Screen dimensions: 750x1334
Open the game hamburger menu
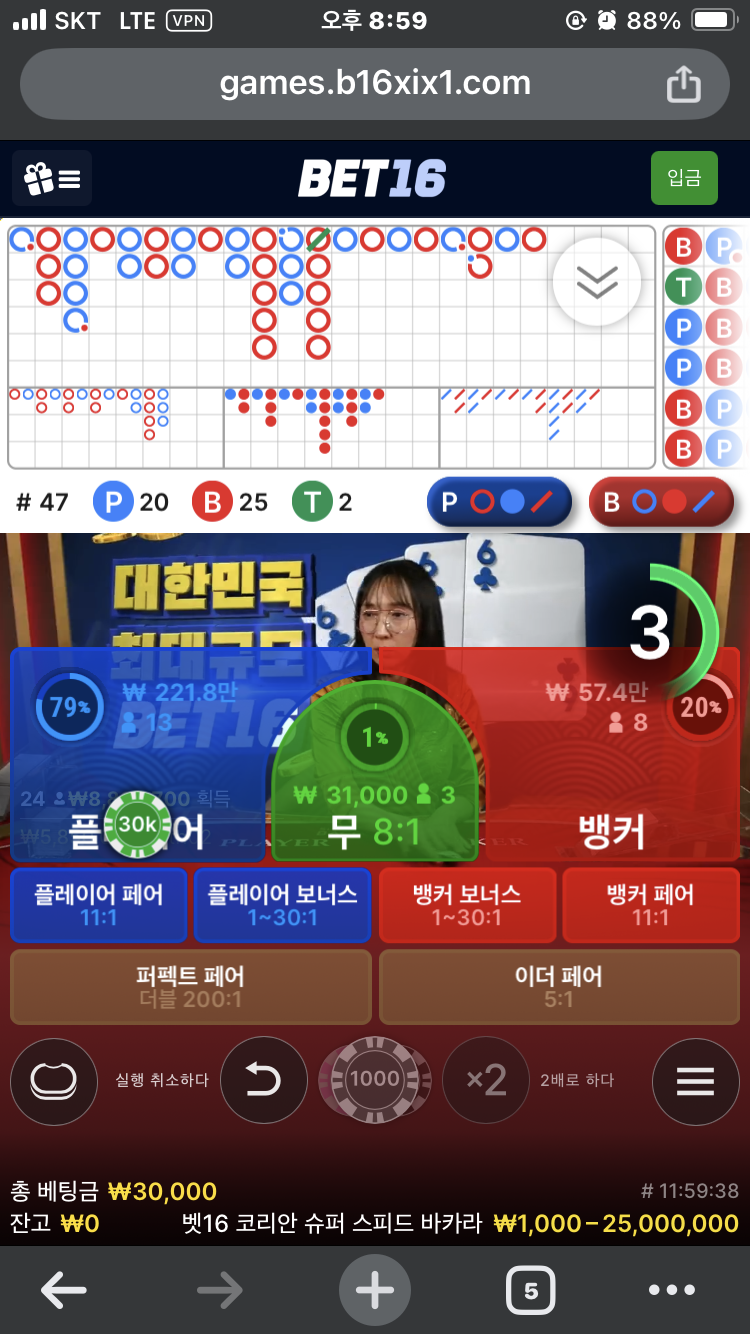tap(695, 1081)
